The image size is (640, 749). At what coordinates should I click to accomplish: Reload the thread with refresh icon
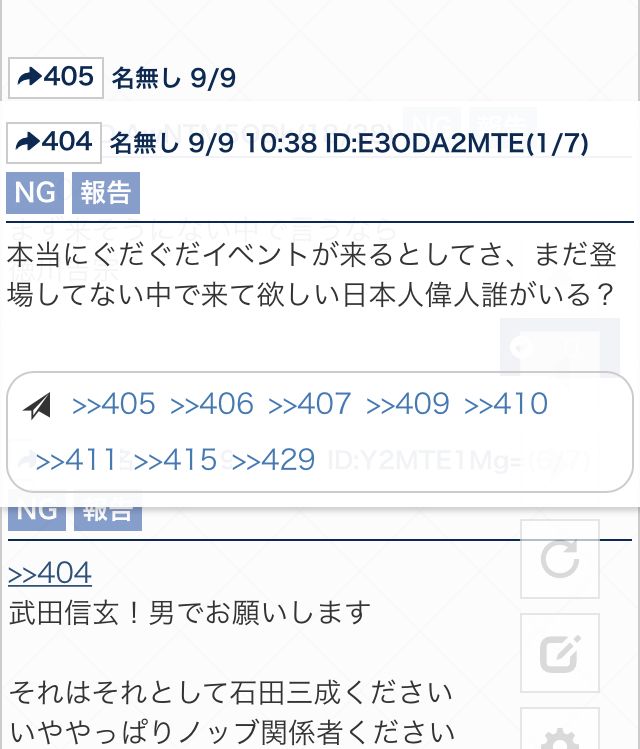(560, 559)
